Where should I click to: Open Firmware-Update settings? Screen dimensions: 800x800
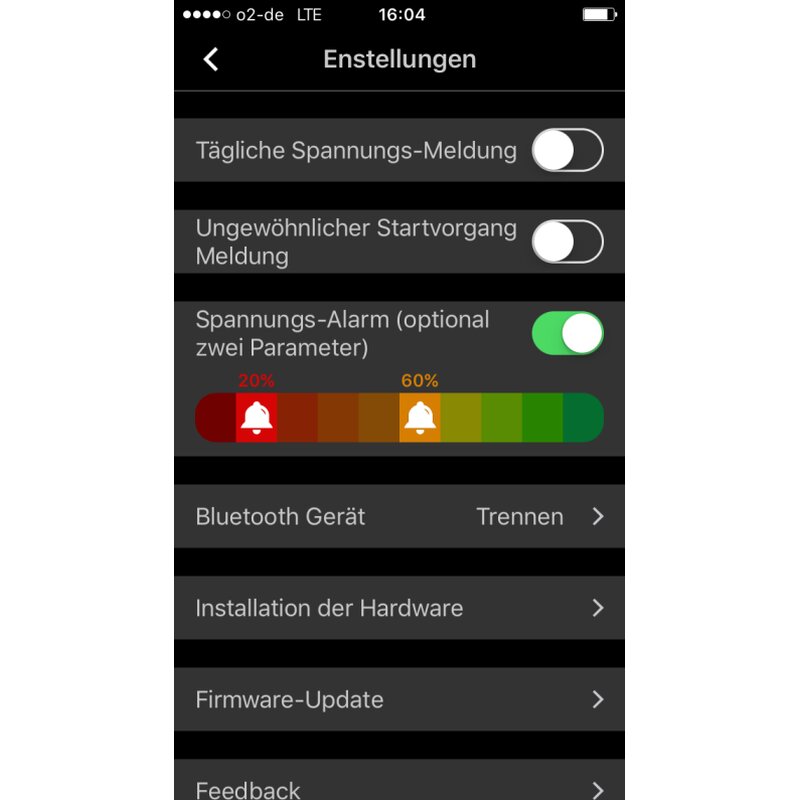(x=399, y=699)
